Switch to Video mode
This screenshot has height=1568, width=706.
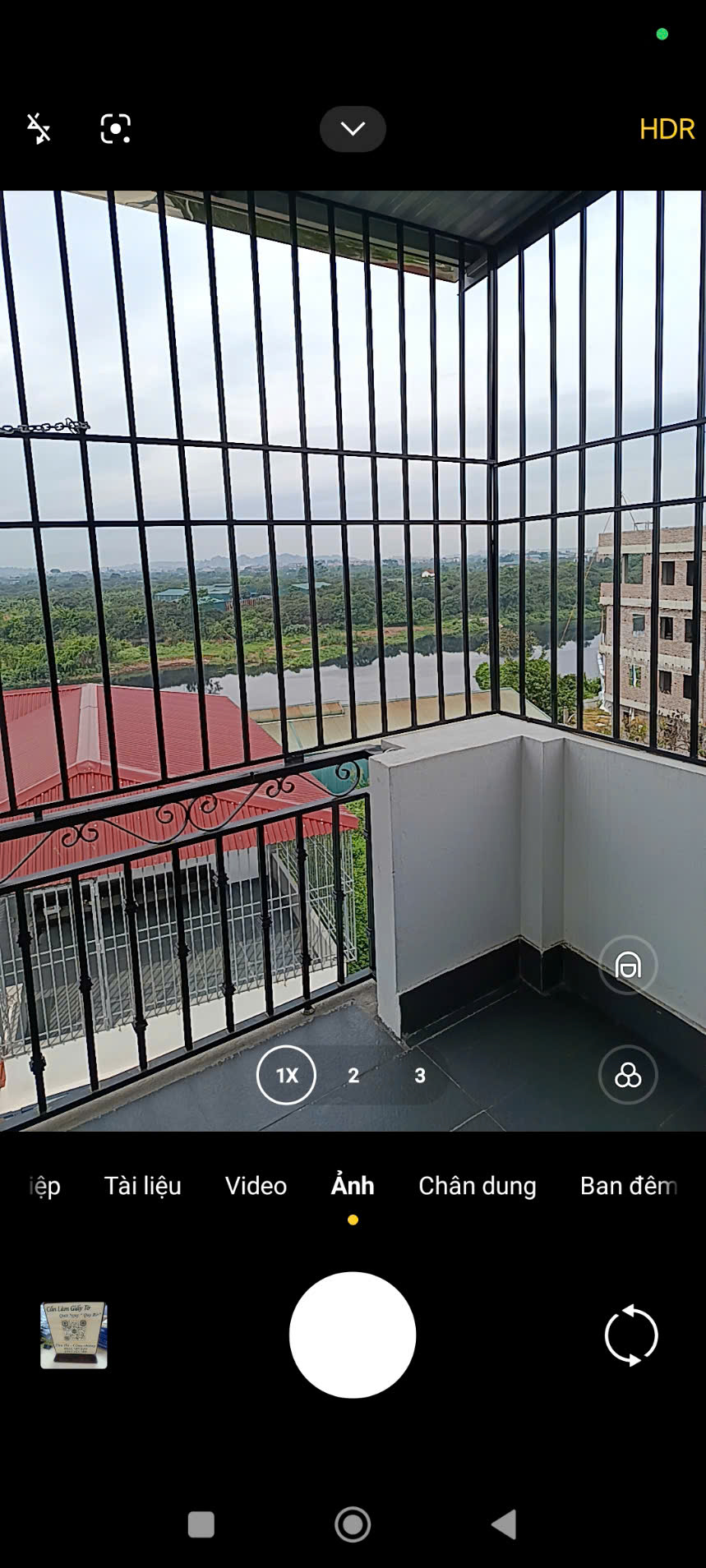tap(256, 1186)
